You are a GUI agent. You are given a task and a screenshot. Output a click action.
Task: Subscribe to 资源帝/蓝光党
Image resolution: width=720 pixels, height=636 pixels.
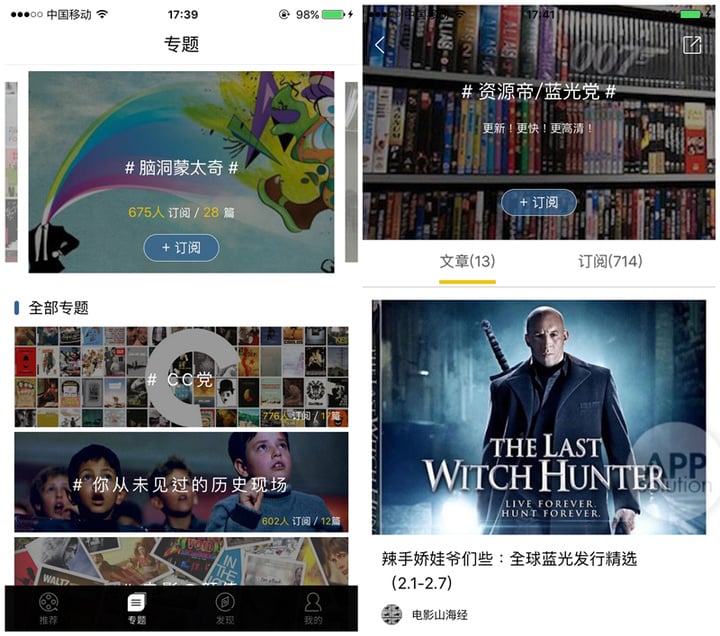[x=538, y=202]
